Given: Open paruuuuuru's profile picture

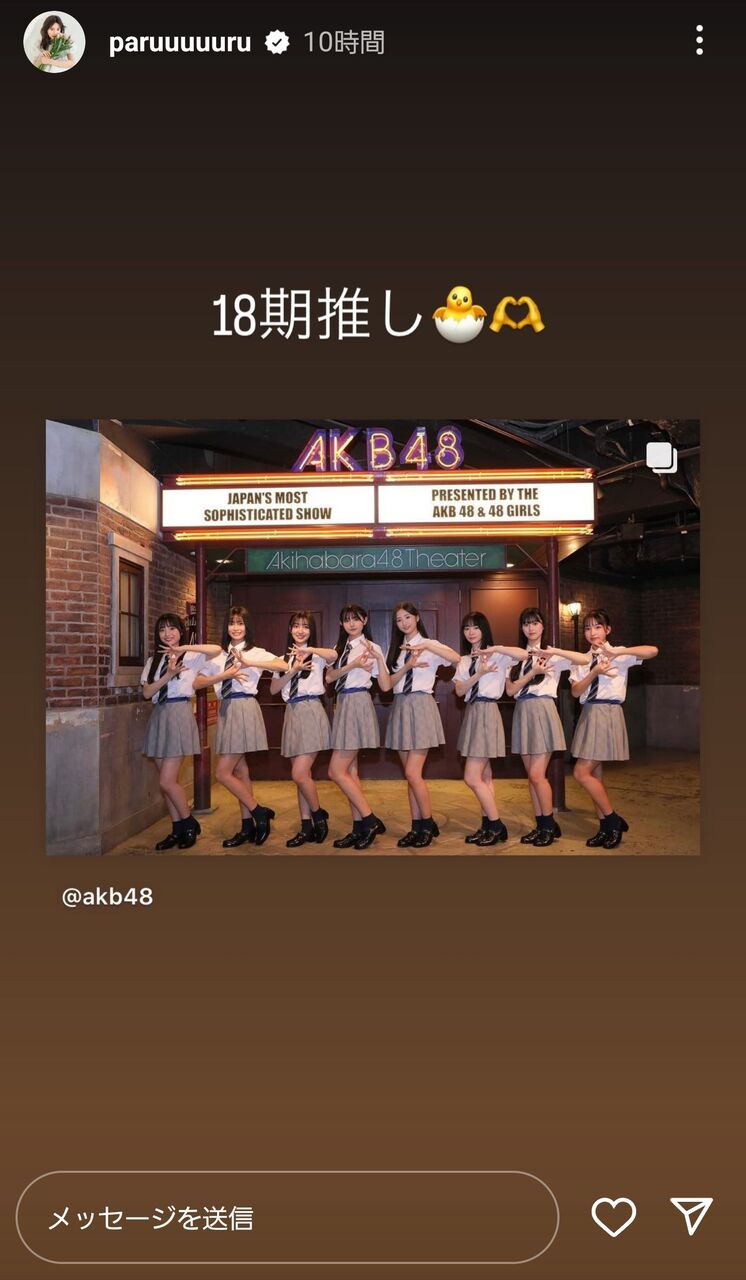Looking at the screenshot, I should pos(54,42).
